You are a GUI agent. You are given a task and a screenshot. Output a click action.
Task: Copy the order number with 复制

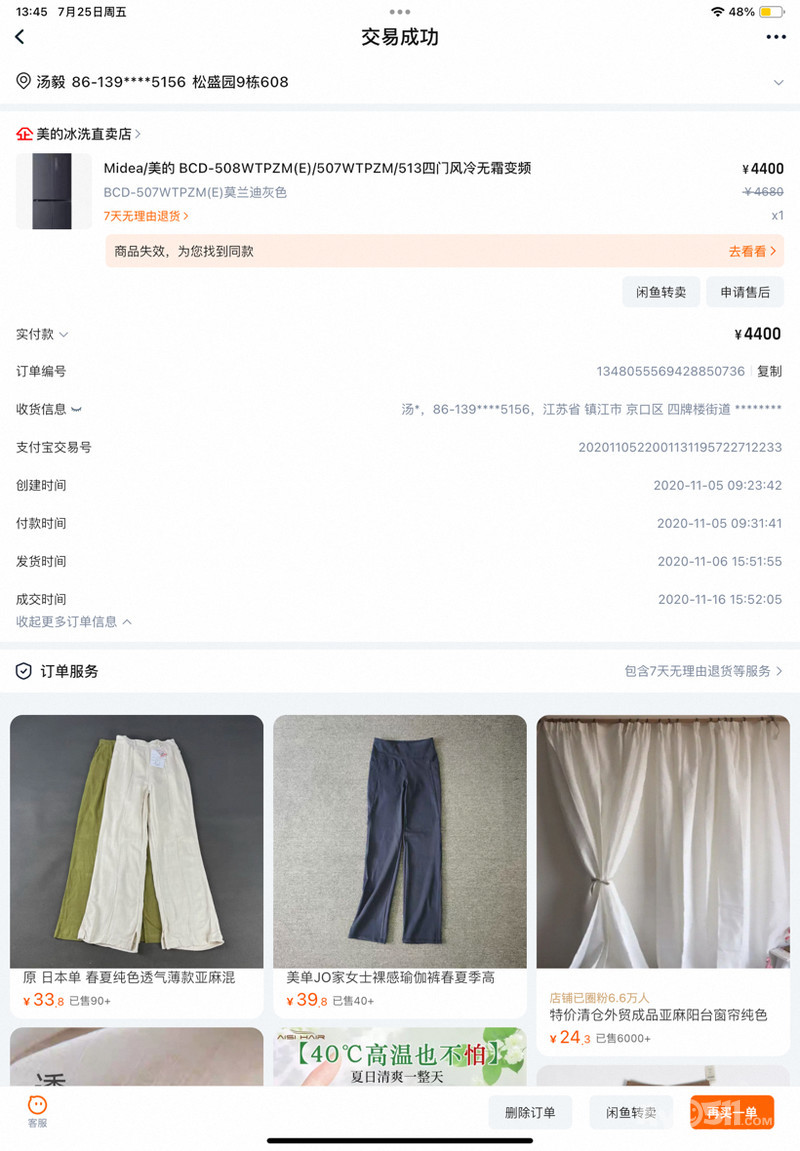pyautogui.click(x=769, y=371)
